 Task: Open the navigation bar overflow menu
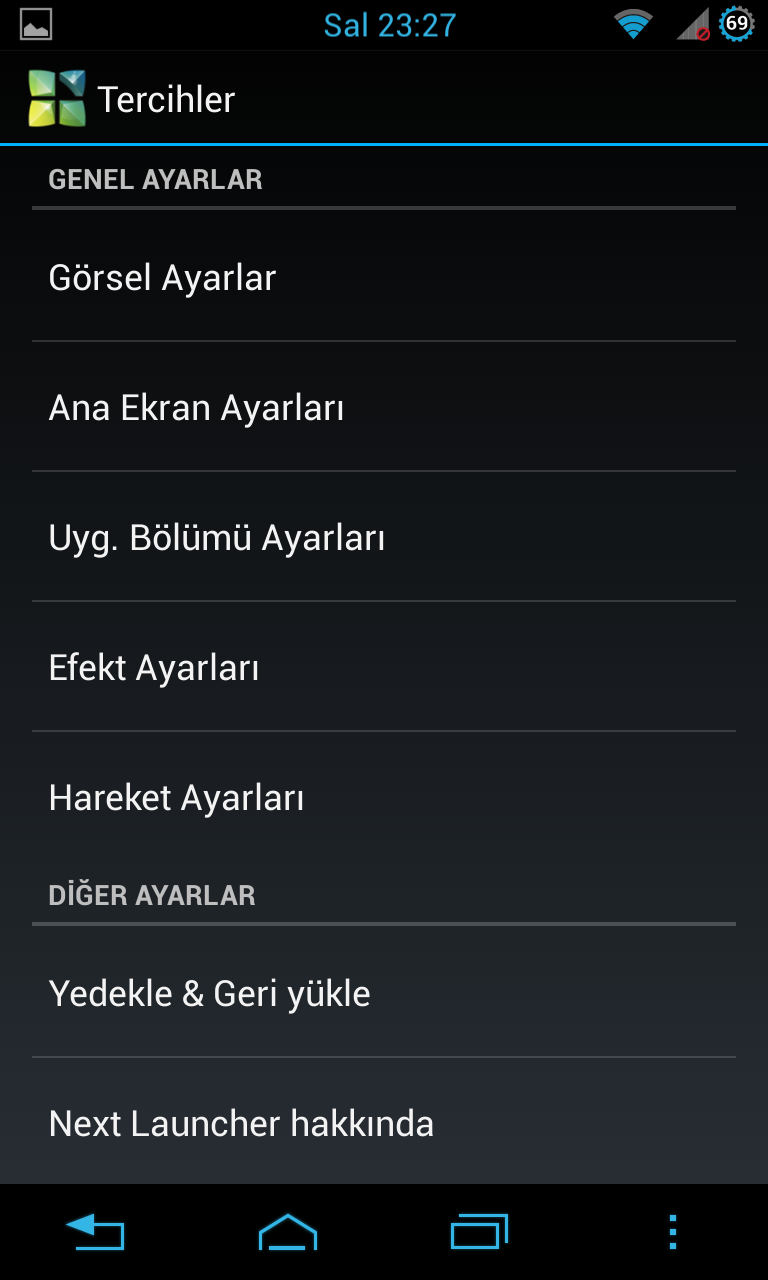point(673,1232)
